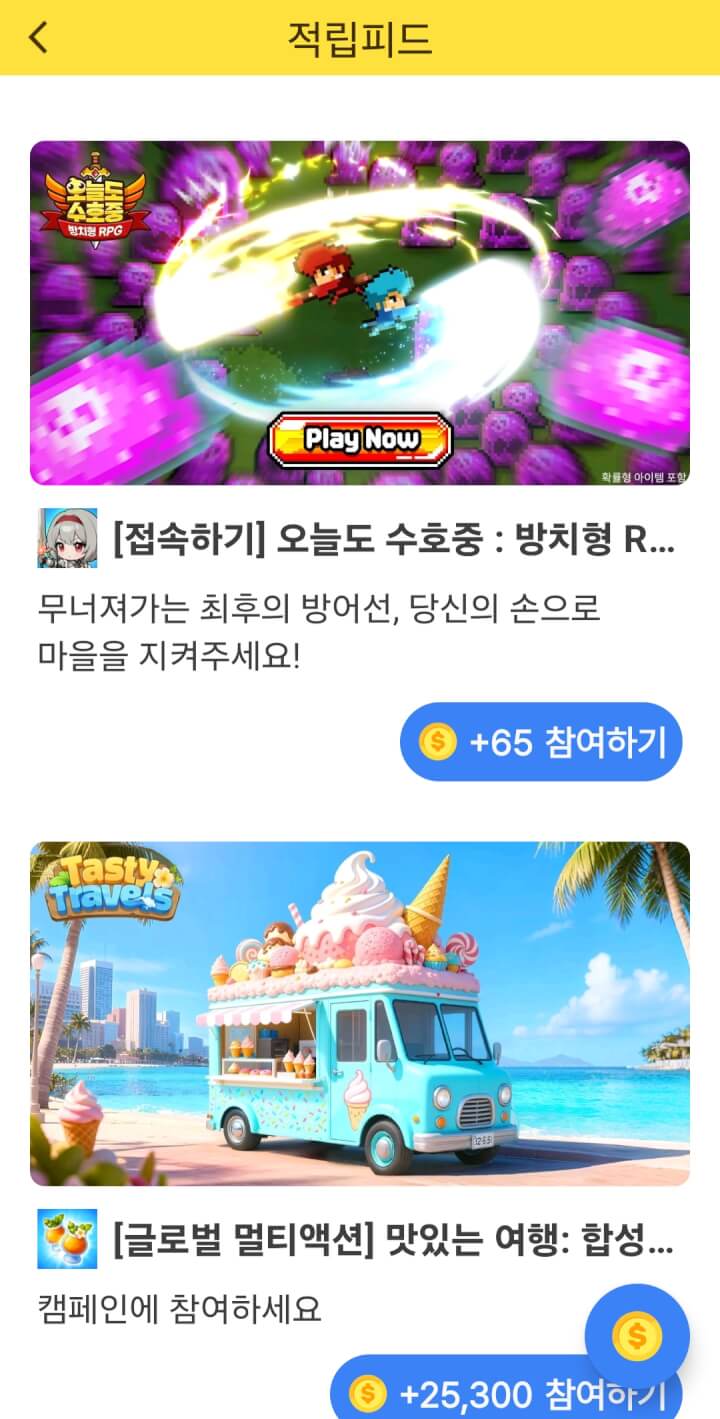Tap the +65 참여하기 button
Image resolution: width=720 pixels, height=1419 pixels.
coord(540,742)
